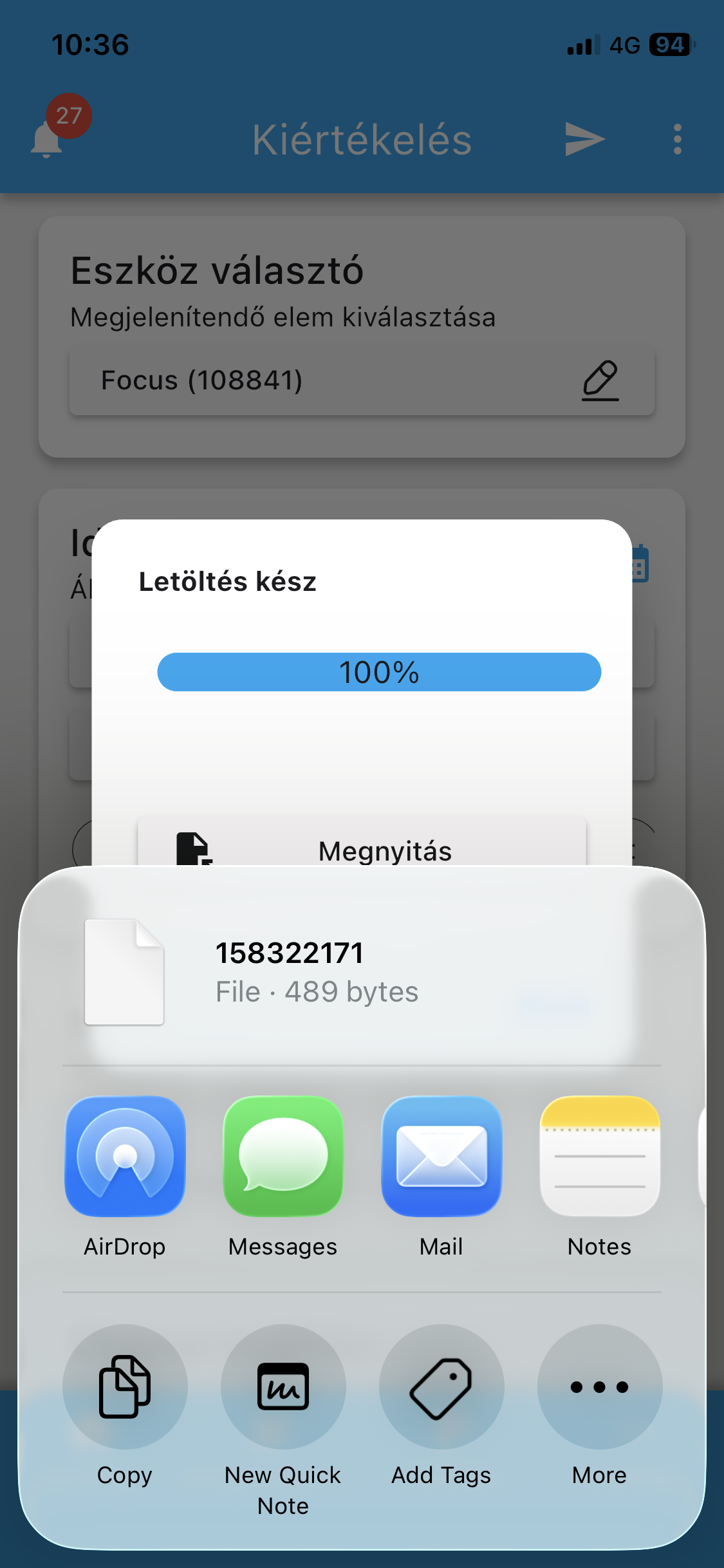Save the file to Notes
This screenshot has height=1568, width=724.
[600, 1156]
